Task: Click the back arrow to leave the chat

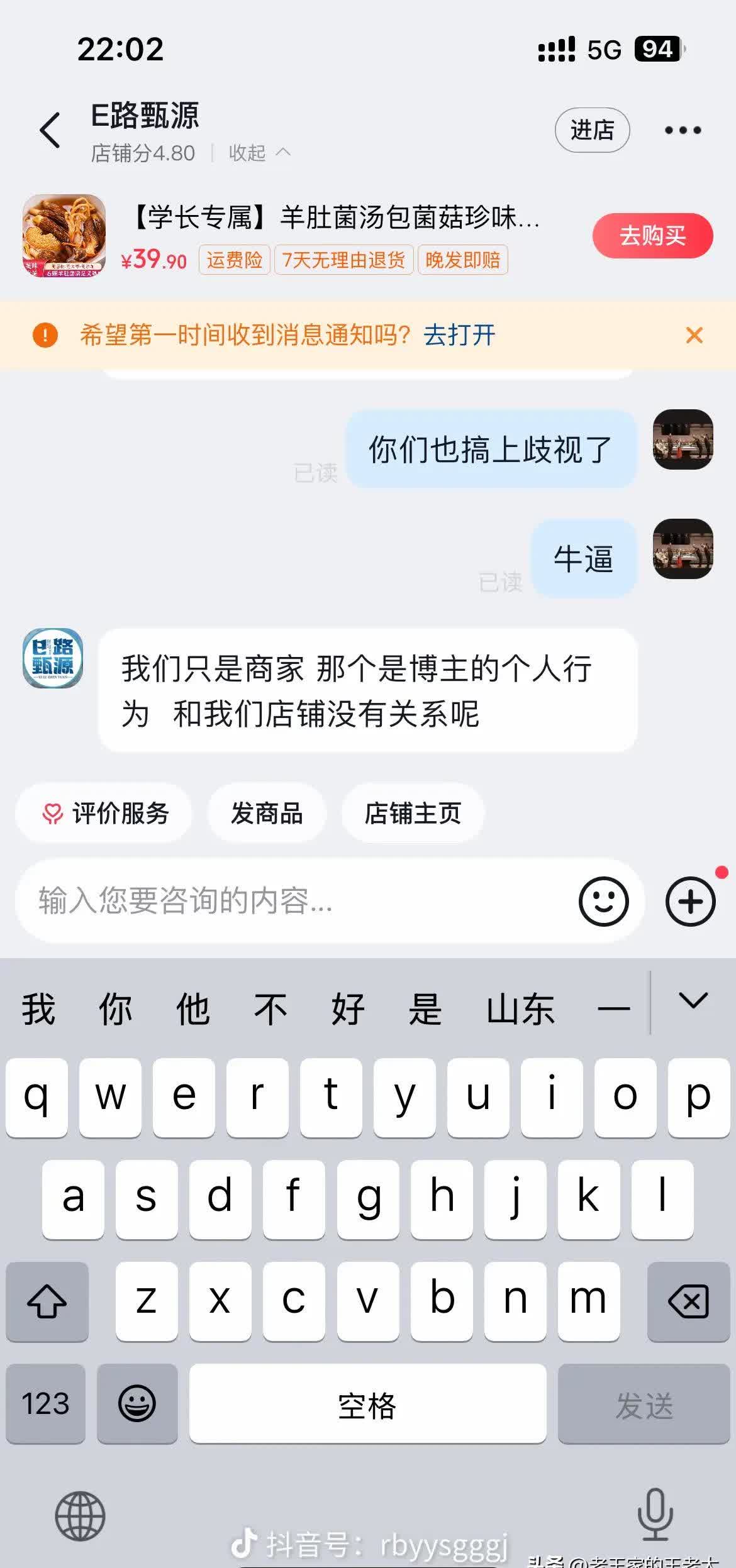Action: [x=49, y=130]
